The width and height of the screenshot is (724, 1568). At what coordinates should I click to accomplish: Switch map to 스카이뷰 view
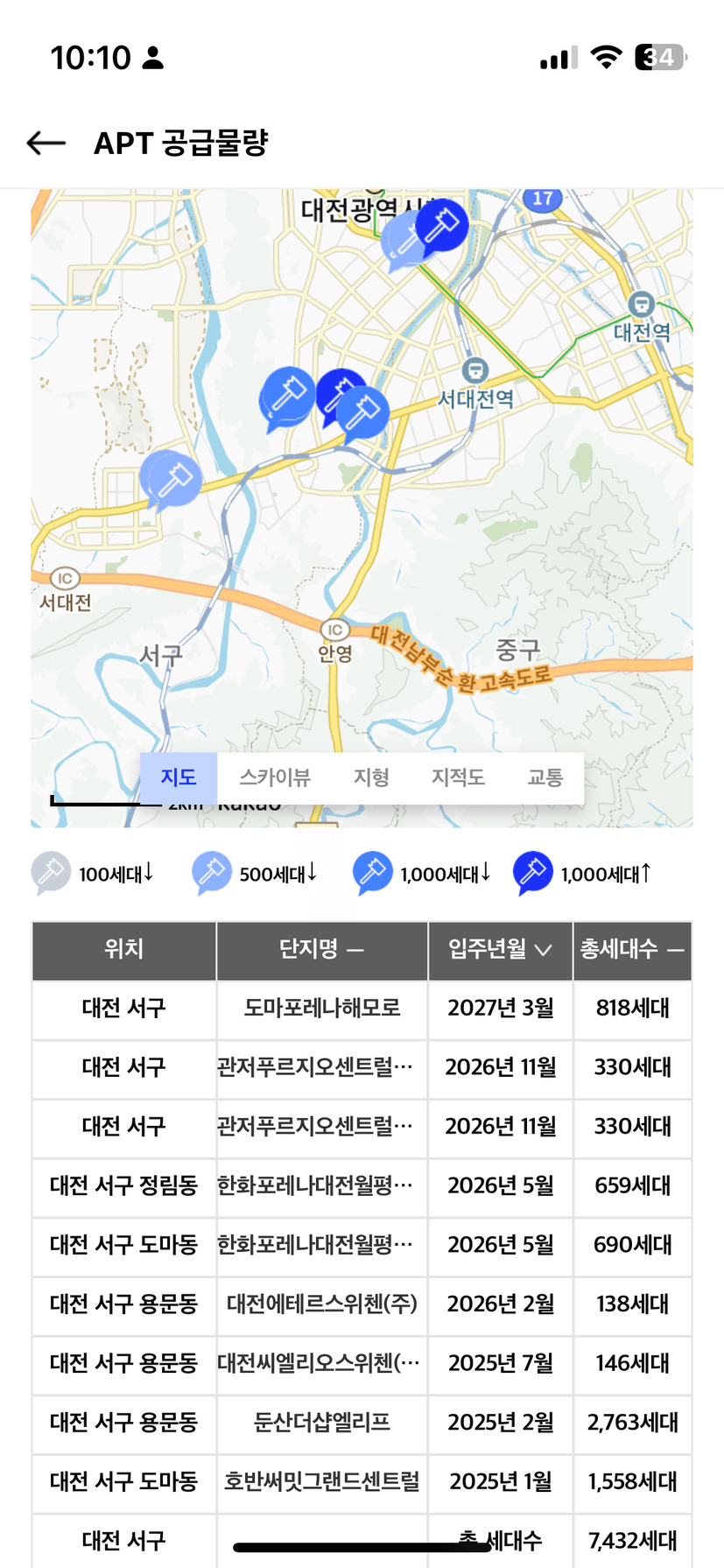click(275, 777)
